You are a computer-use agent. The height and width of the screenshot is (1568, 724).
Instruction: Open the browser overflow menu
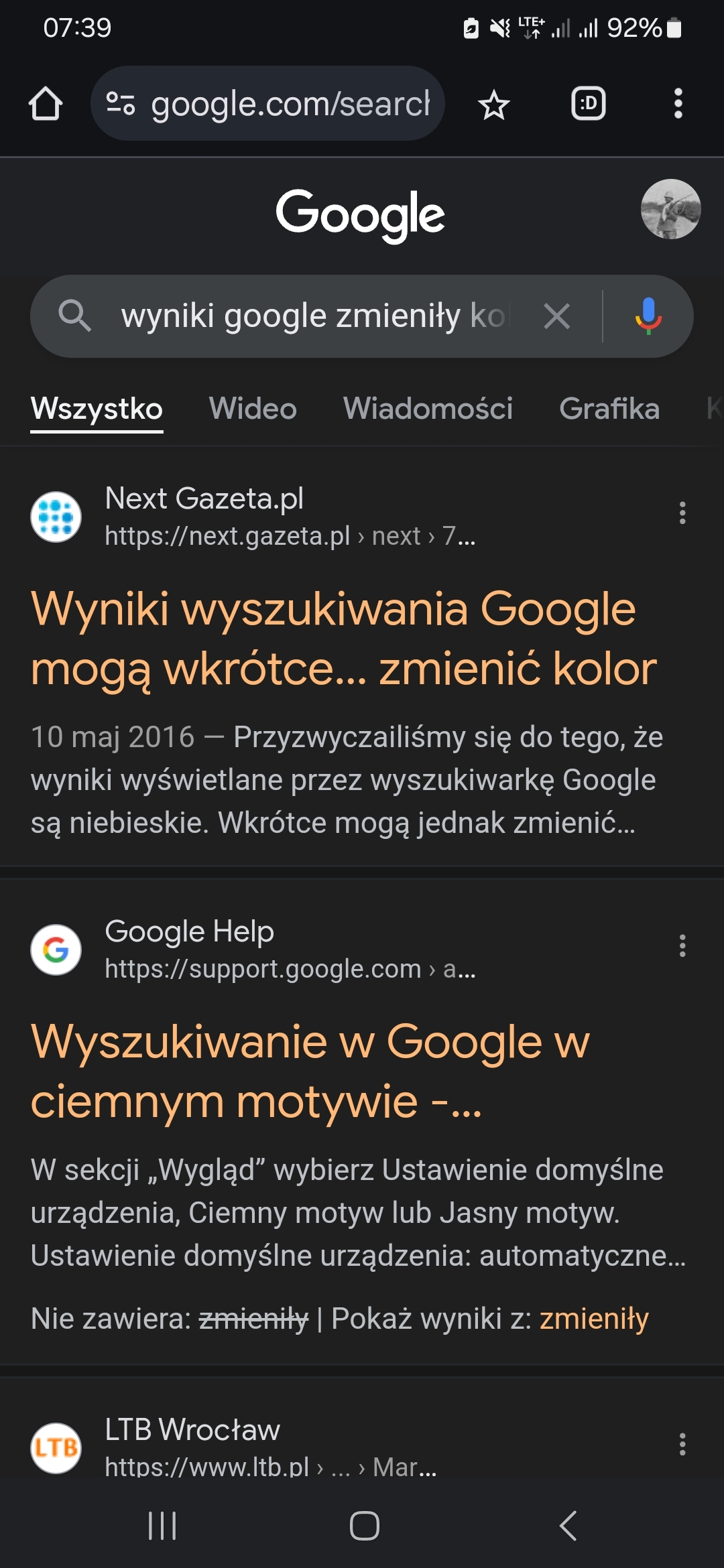point(678,104)
